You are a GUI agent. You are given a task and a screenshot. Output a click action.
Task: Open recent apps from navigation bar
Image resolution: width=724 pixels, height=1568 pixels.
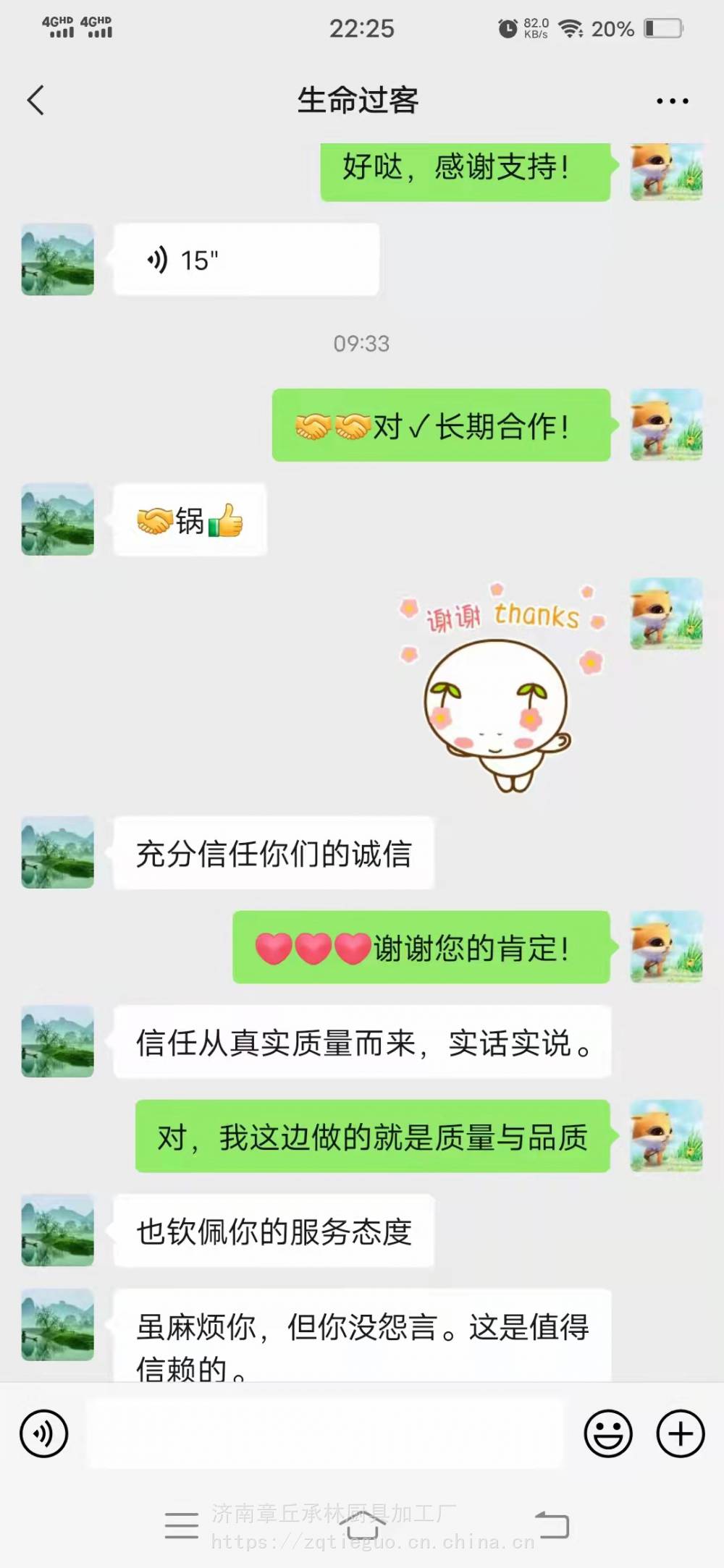pos(181,1525)
